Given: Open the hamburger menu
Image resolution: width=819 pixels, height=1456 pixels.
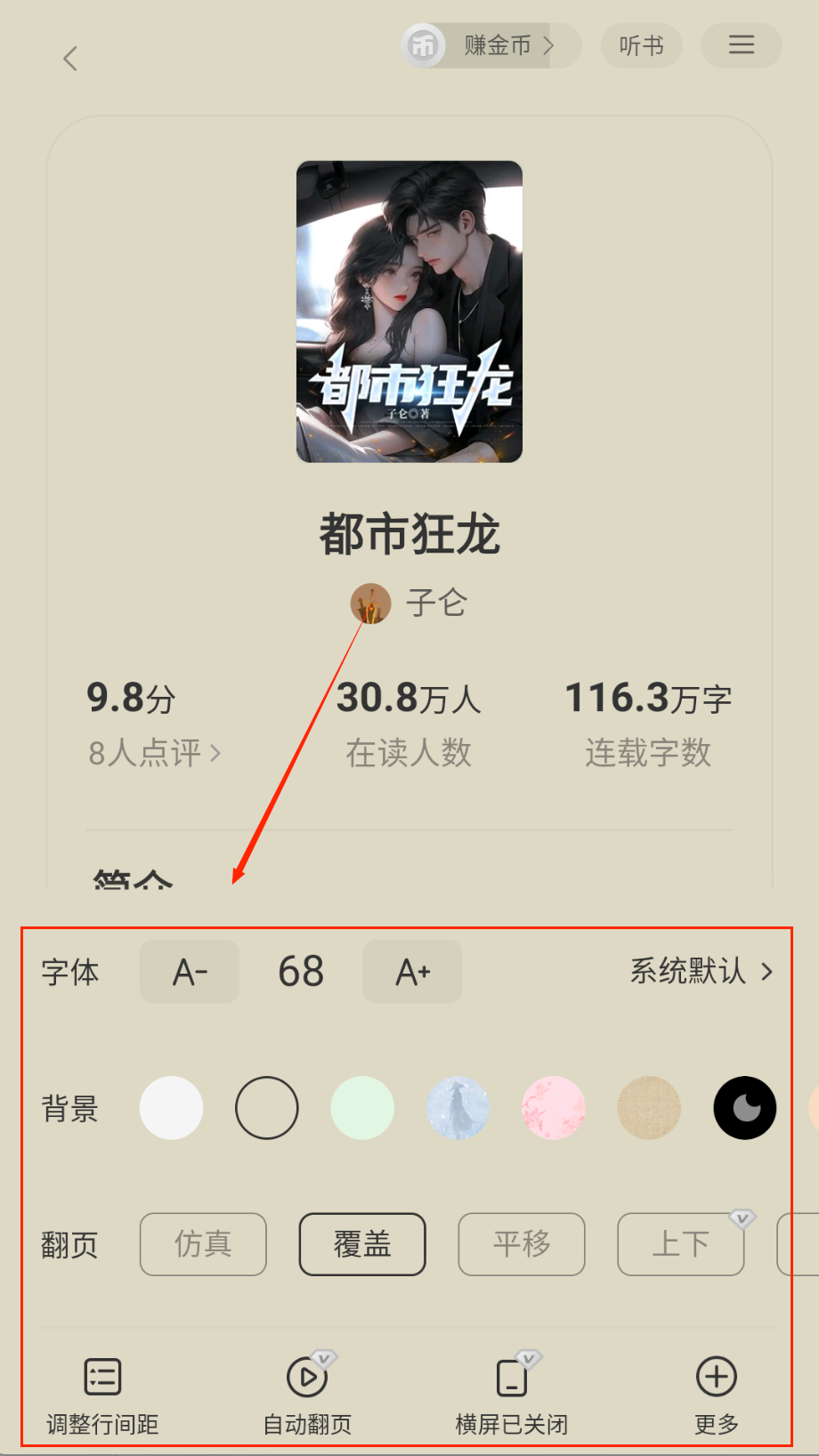Looking at the screenshot, I should (x=741, y=45).
